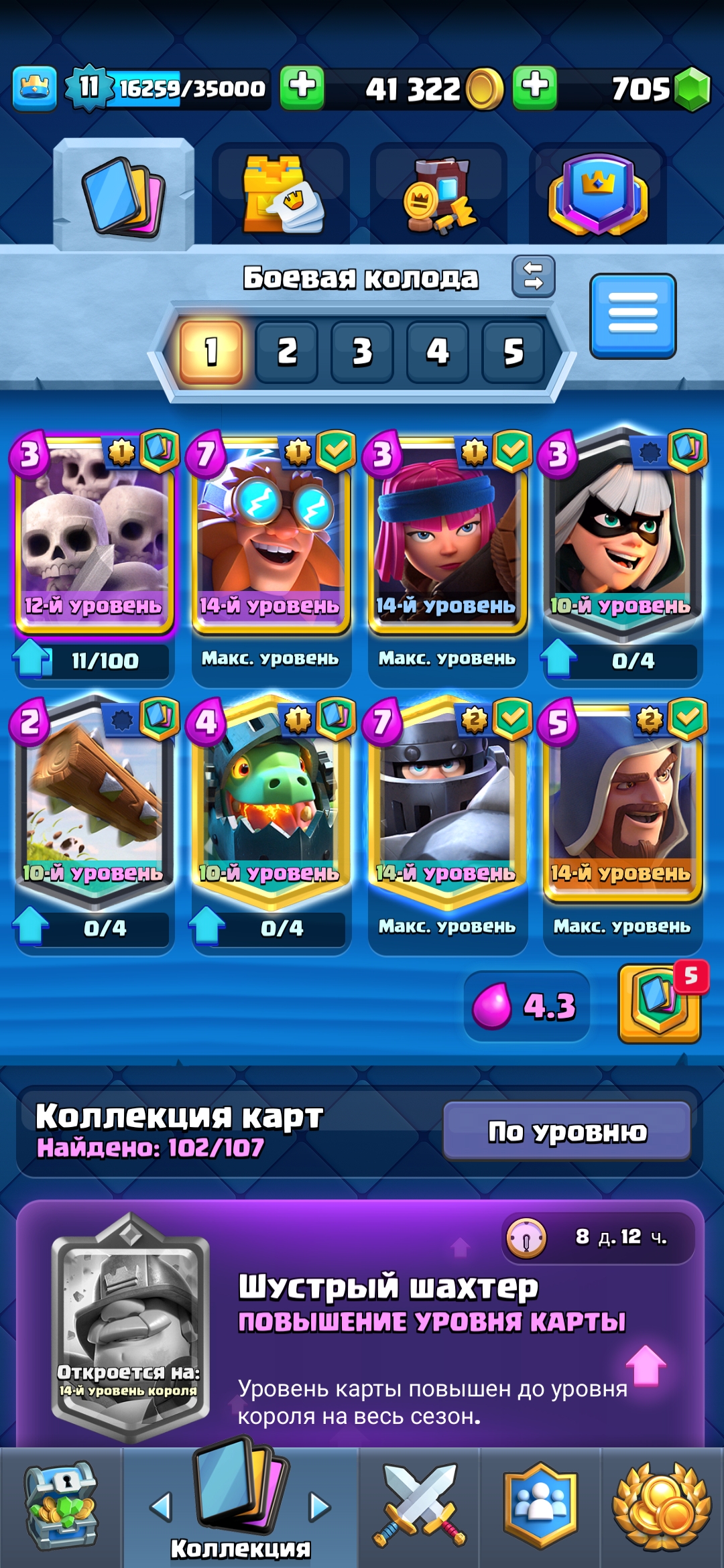Open the blue hamburger menu button

pos(633,316)
